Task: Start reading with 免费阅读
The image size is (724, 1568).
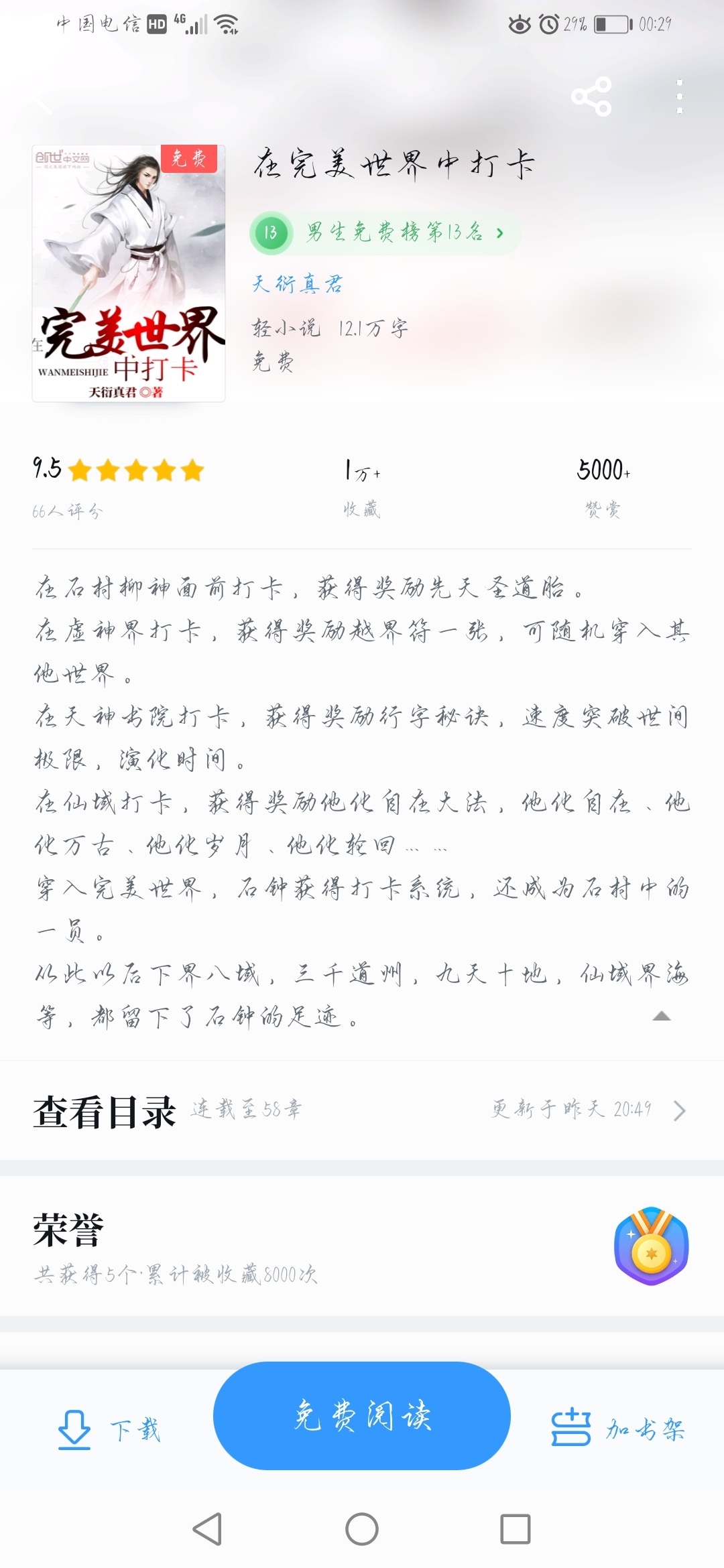Action: tap(362, 1416)
